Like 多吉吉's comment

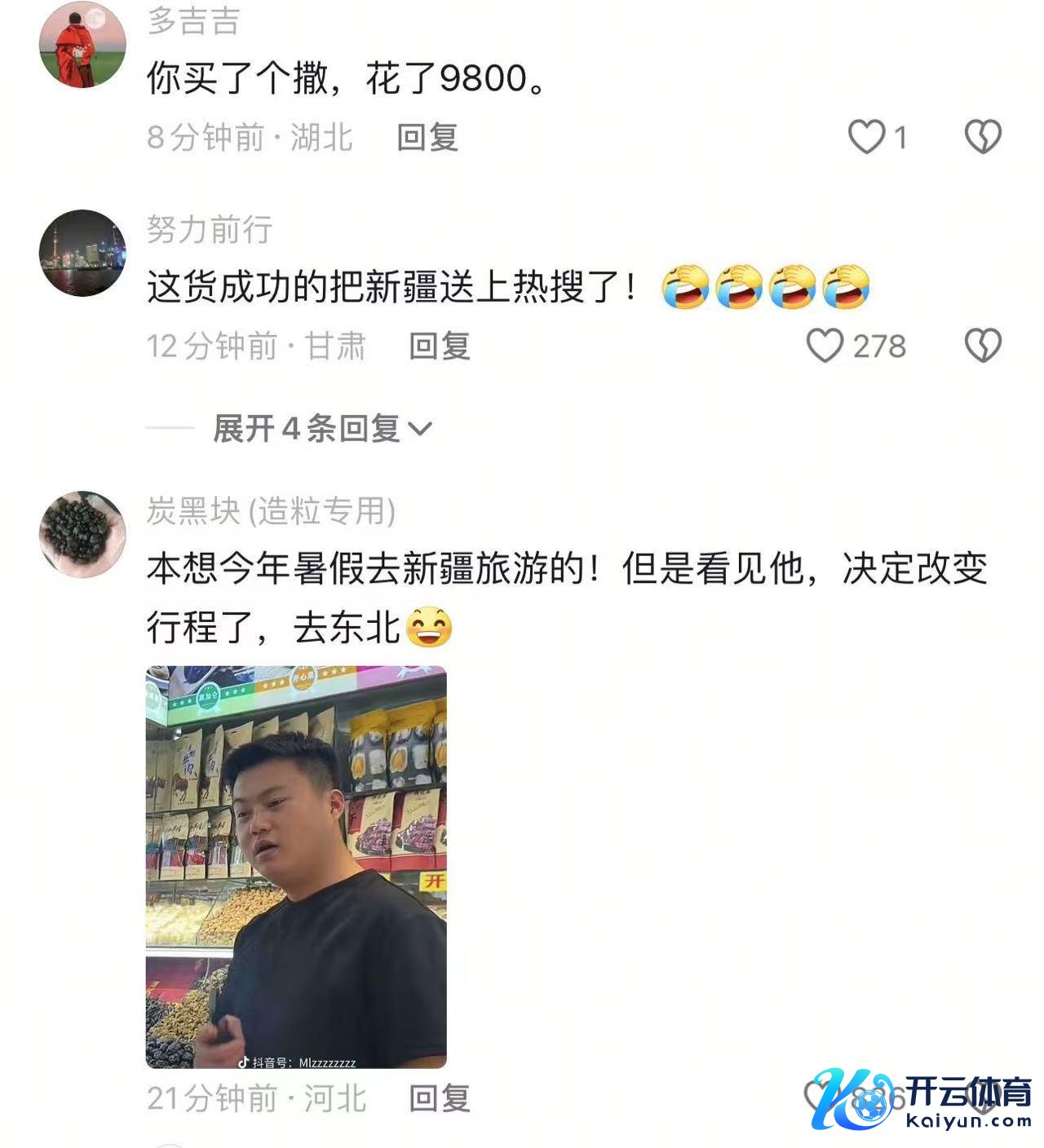pos(866,137)
